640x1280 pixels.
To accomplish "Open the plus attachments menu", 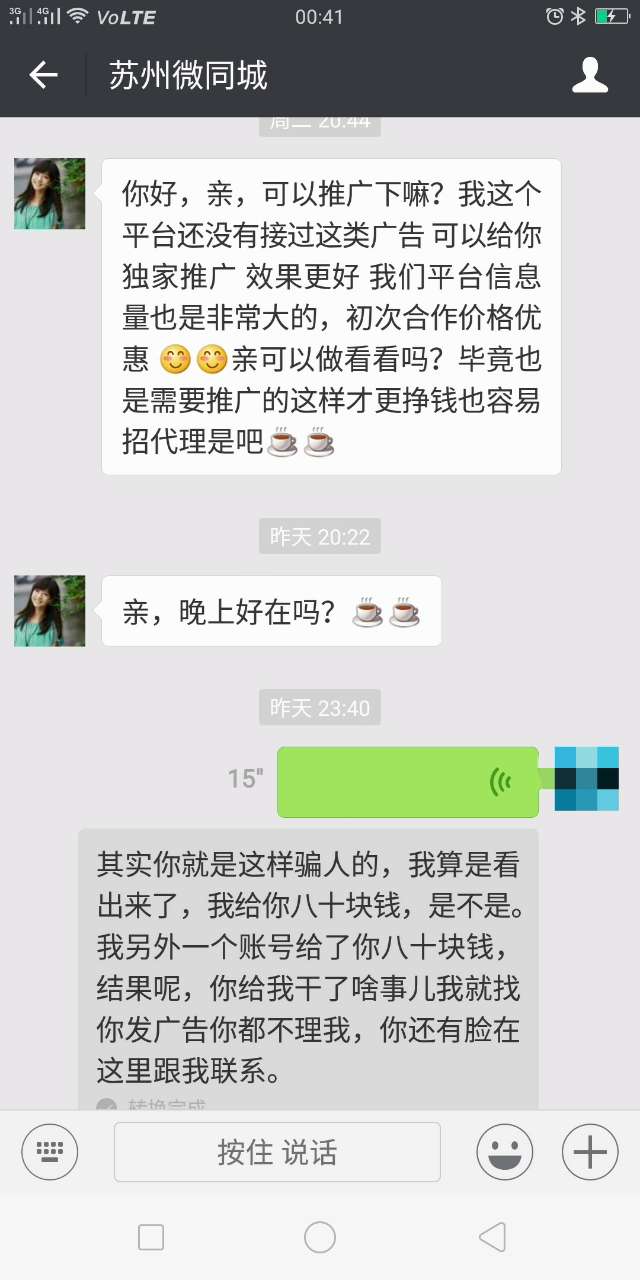I will (x=590, y=1152).
